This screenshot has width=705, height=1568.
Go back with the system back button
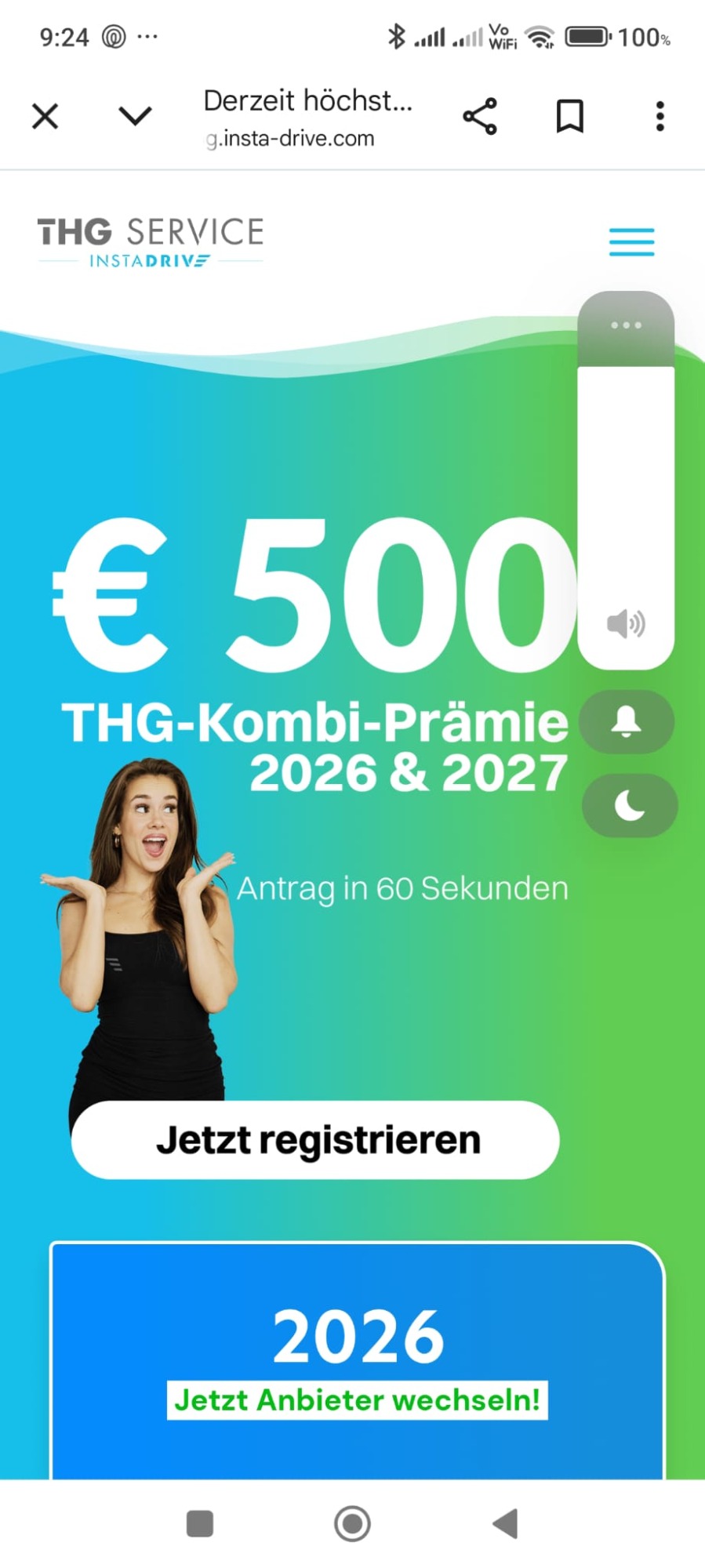coord(506,1523)
